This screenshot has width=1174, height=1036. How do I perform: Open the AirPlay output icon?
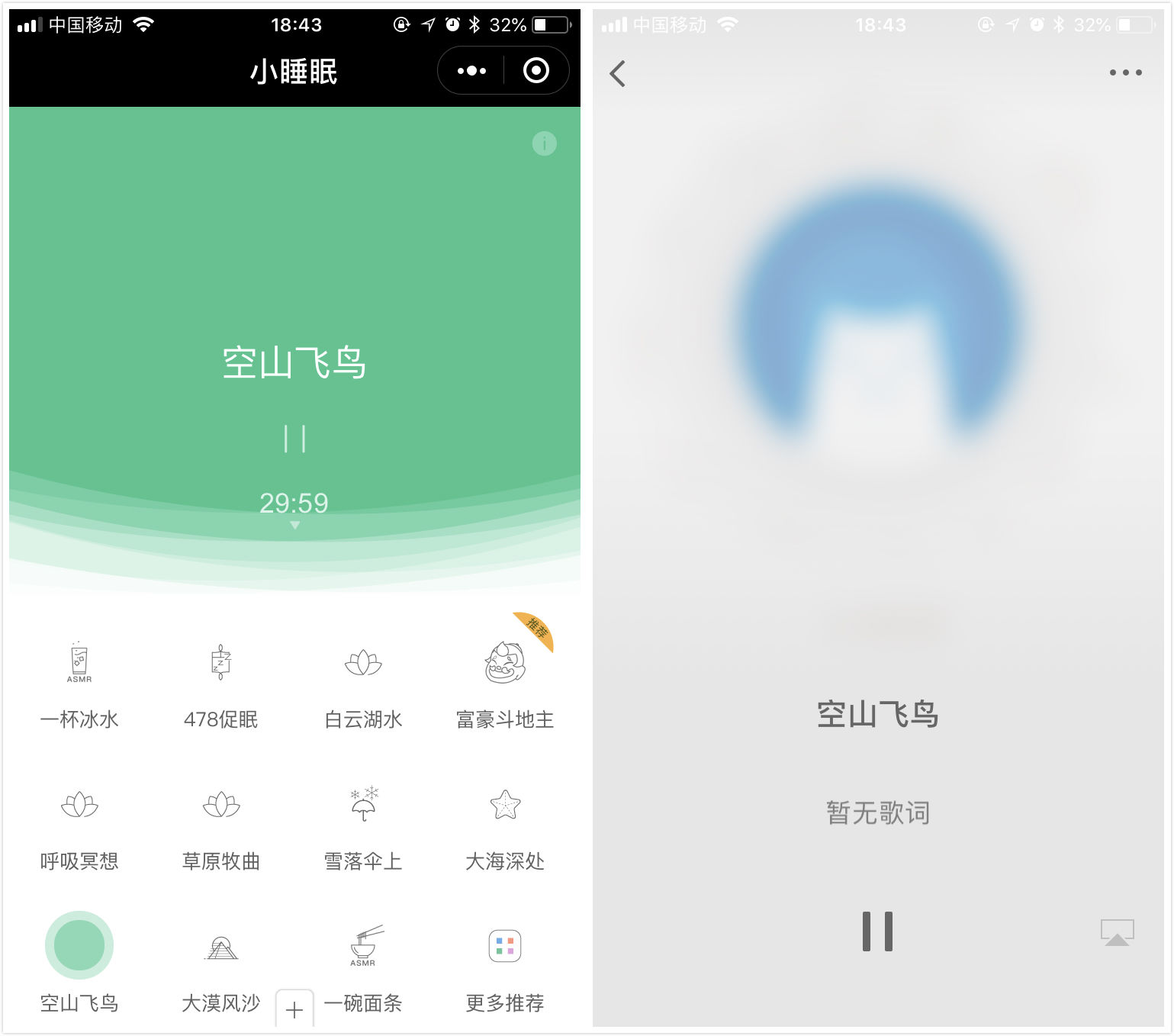click(x=1117, y=932)
